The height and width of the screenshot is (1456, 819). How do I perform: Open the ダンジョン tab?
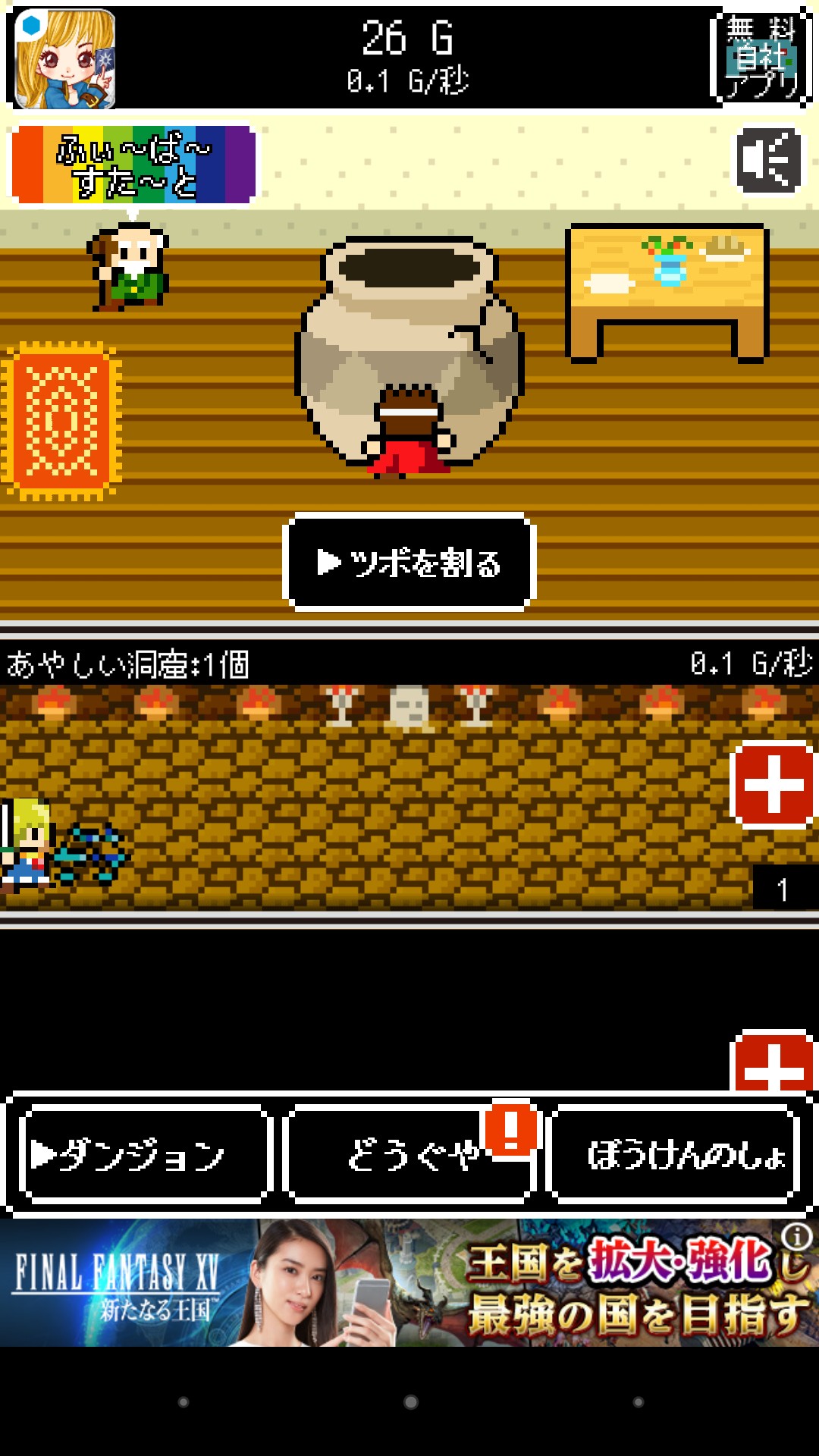144,1154
